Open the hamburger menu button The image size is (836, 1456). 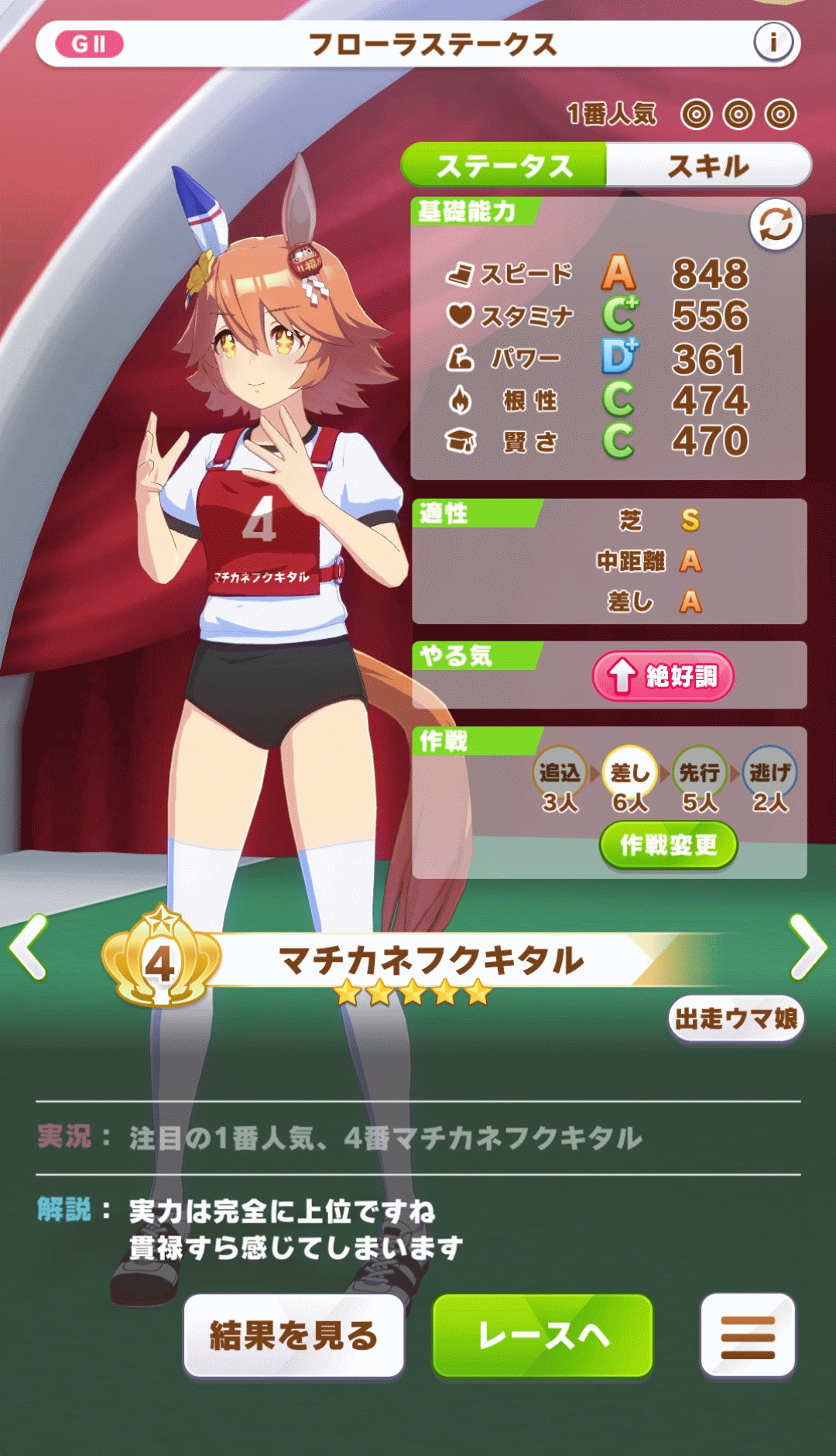click(747, 1335)
